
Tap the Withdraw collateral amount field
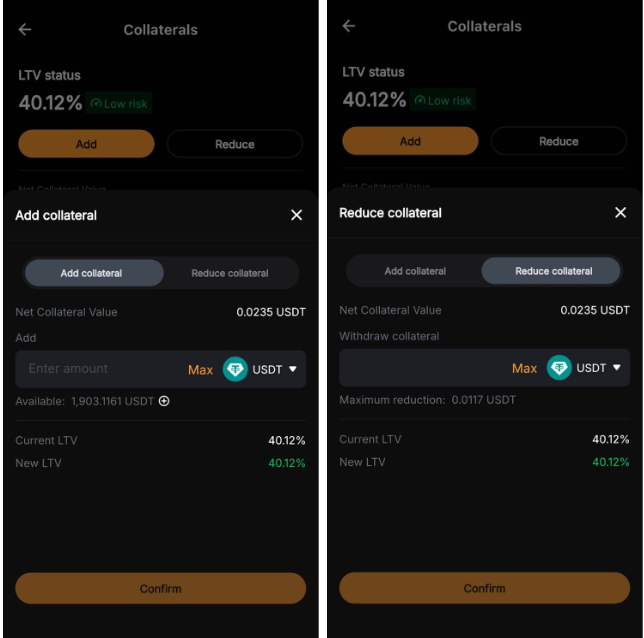point(420,368)
